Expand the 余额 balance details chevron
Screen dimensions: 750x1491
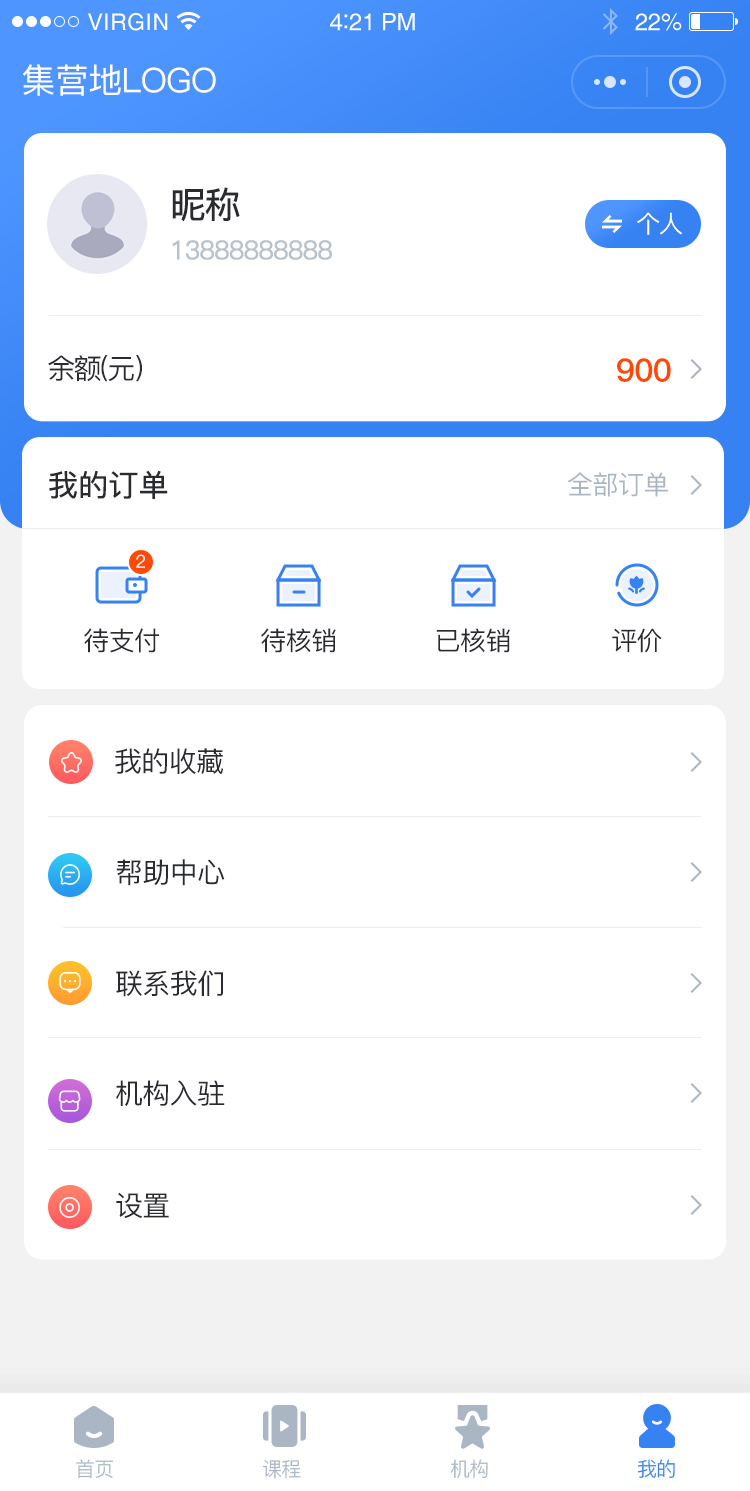(x=697, y=369)
